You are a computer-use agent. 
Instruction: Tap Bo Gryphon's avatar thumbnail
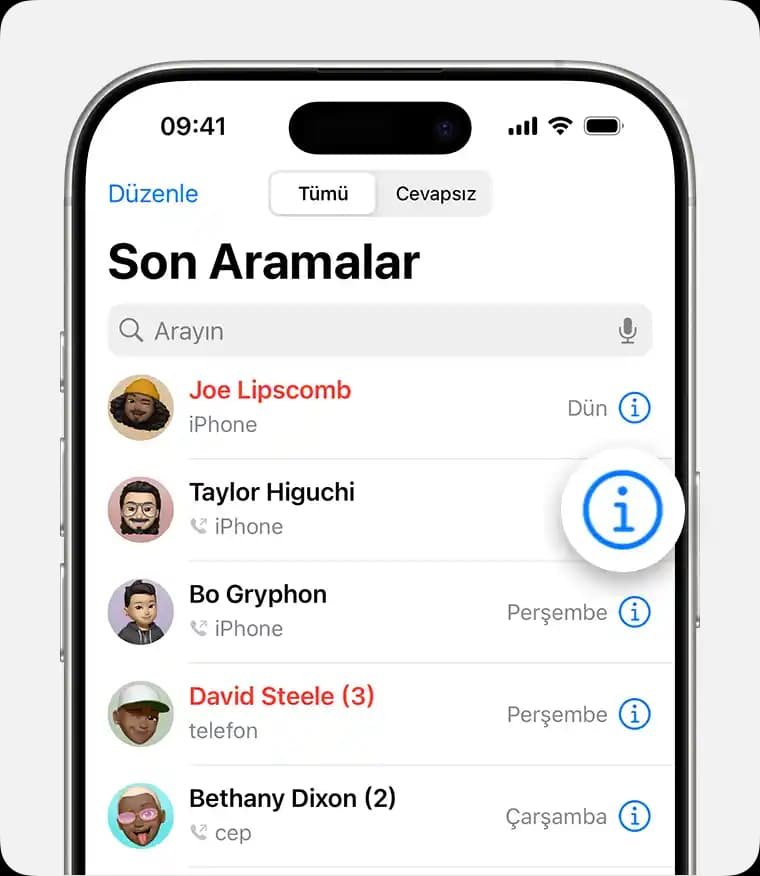140,612
